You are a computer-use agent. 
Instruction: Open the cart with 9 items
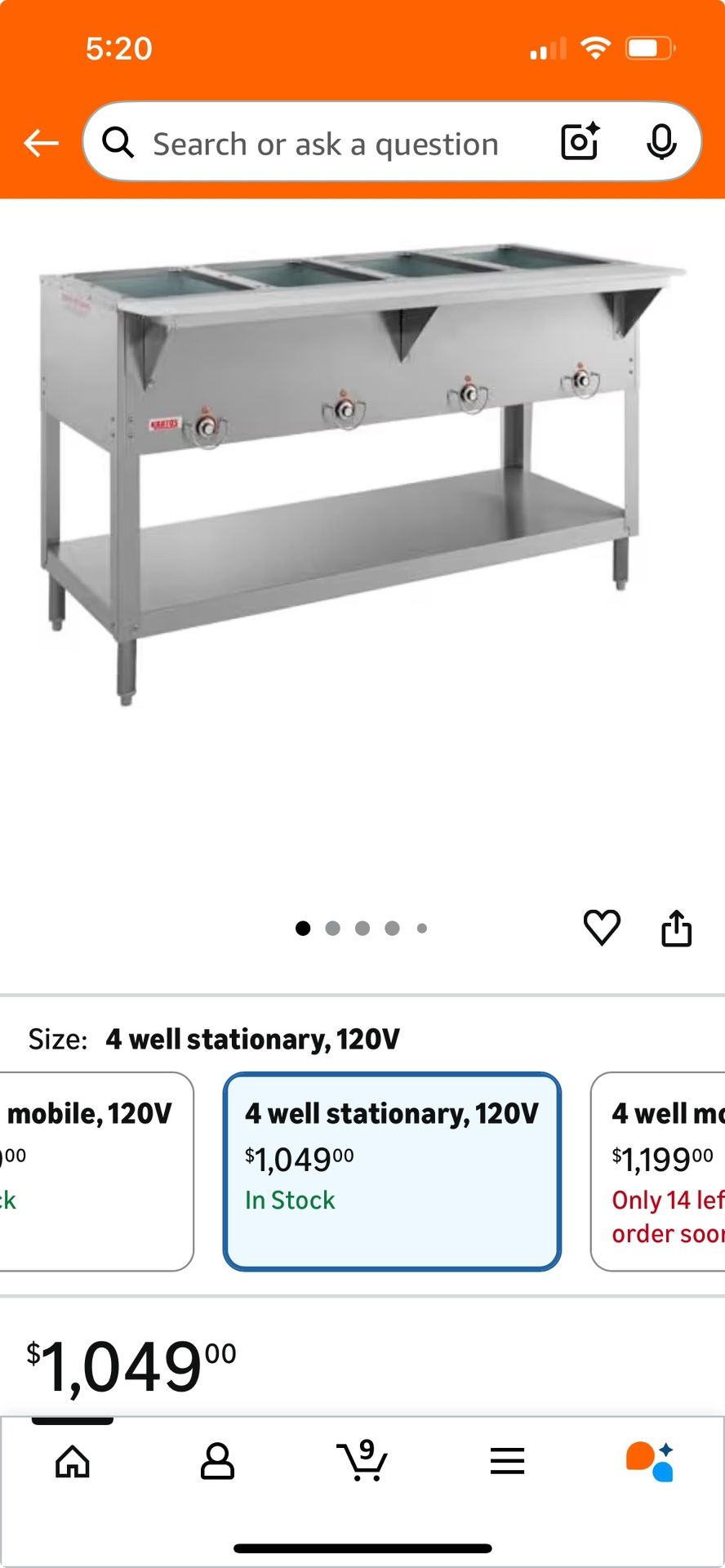(x=362, y=1460)
